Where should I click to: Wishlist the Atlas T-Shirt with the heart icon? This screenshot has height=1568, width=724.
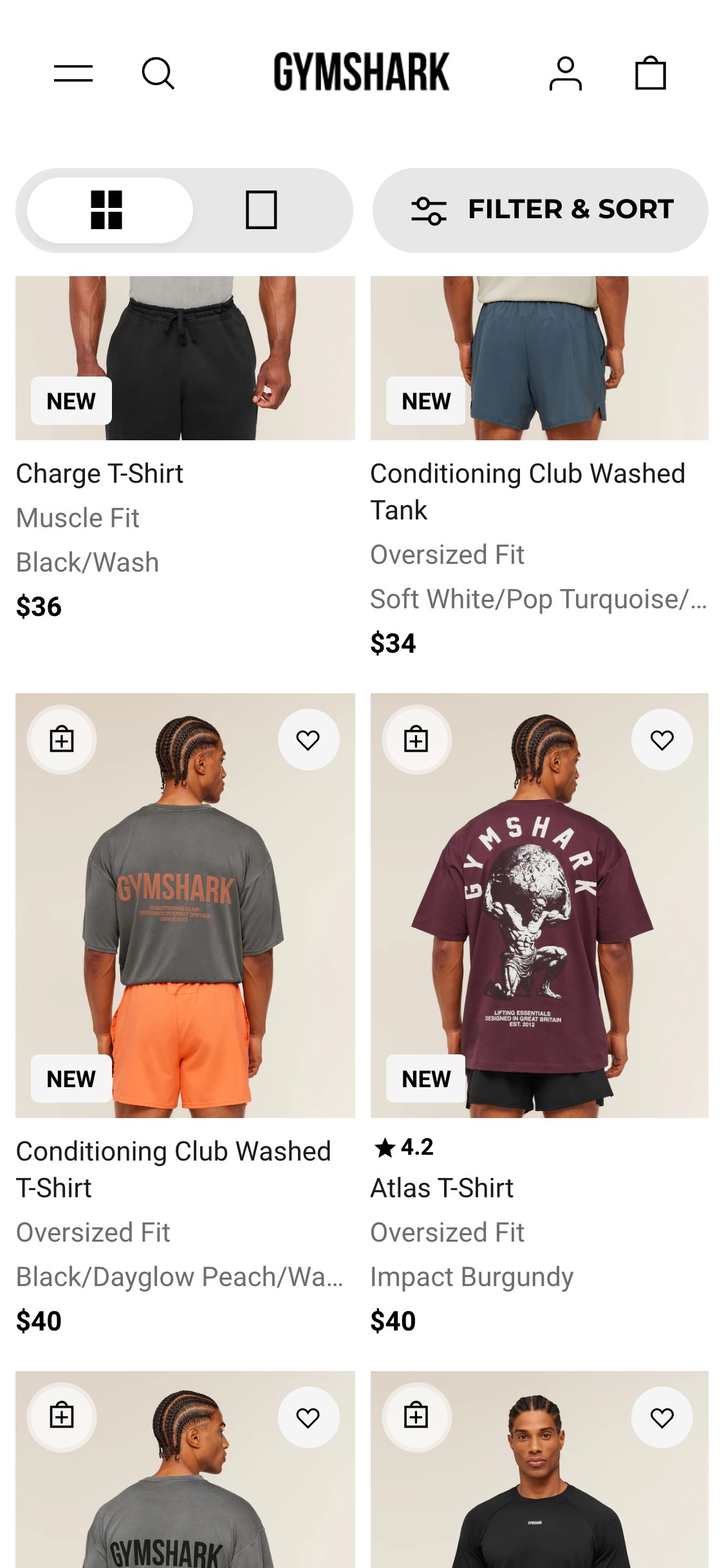662,740
